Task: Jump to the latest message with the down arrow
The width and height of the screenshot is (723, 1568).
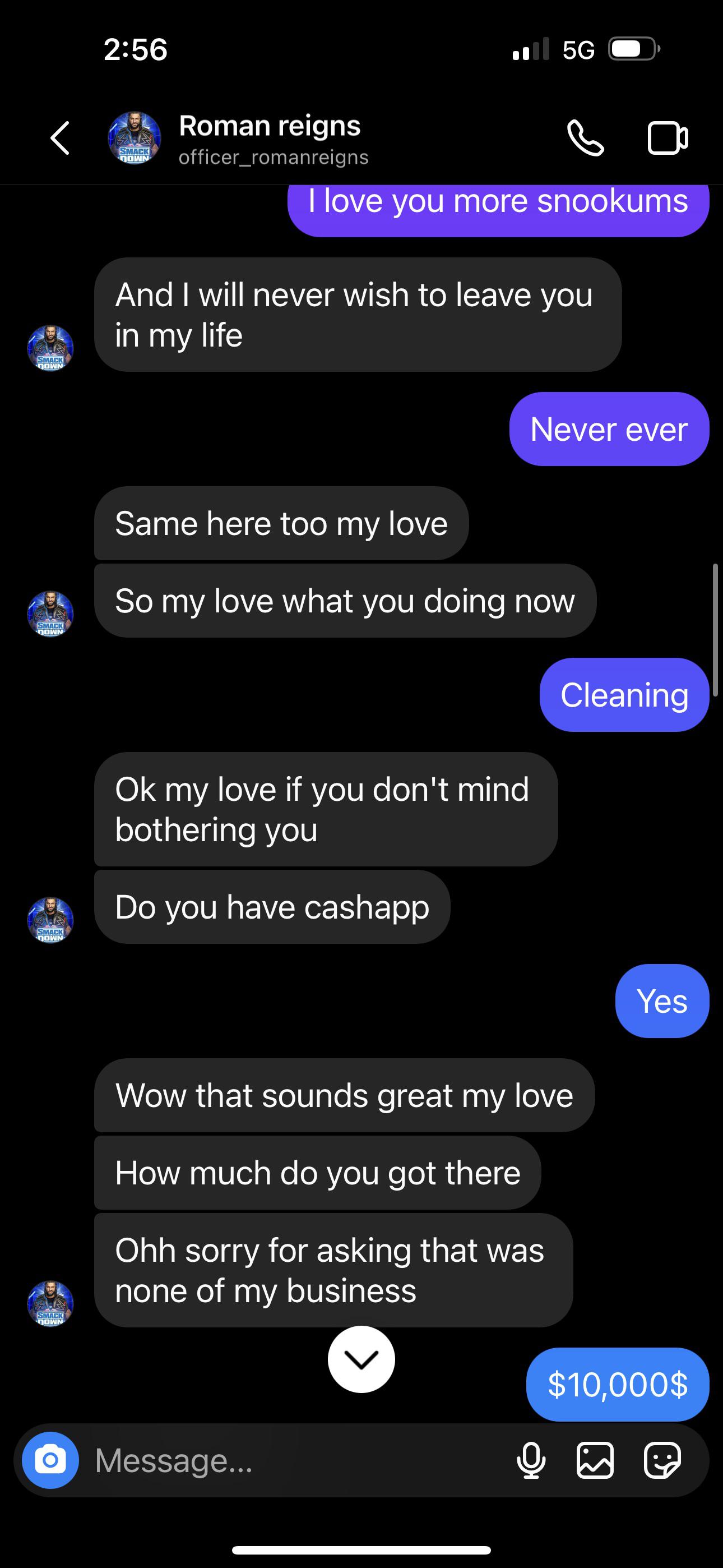Action: tap(361, 1359)
